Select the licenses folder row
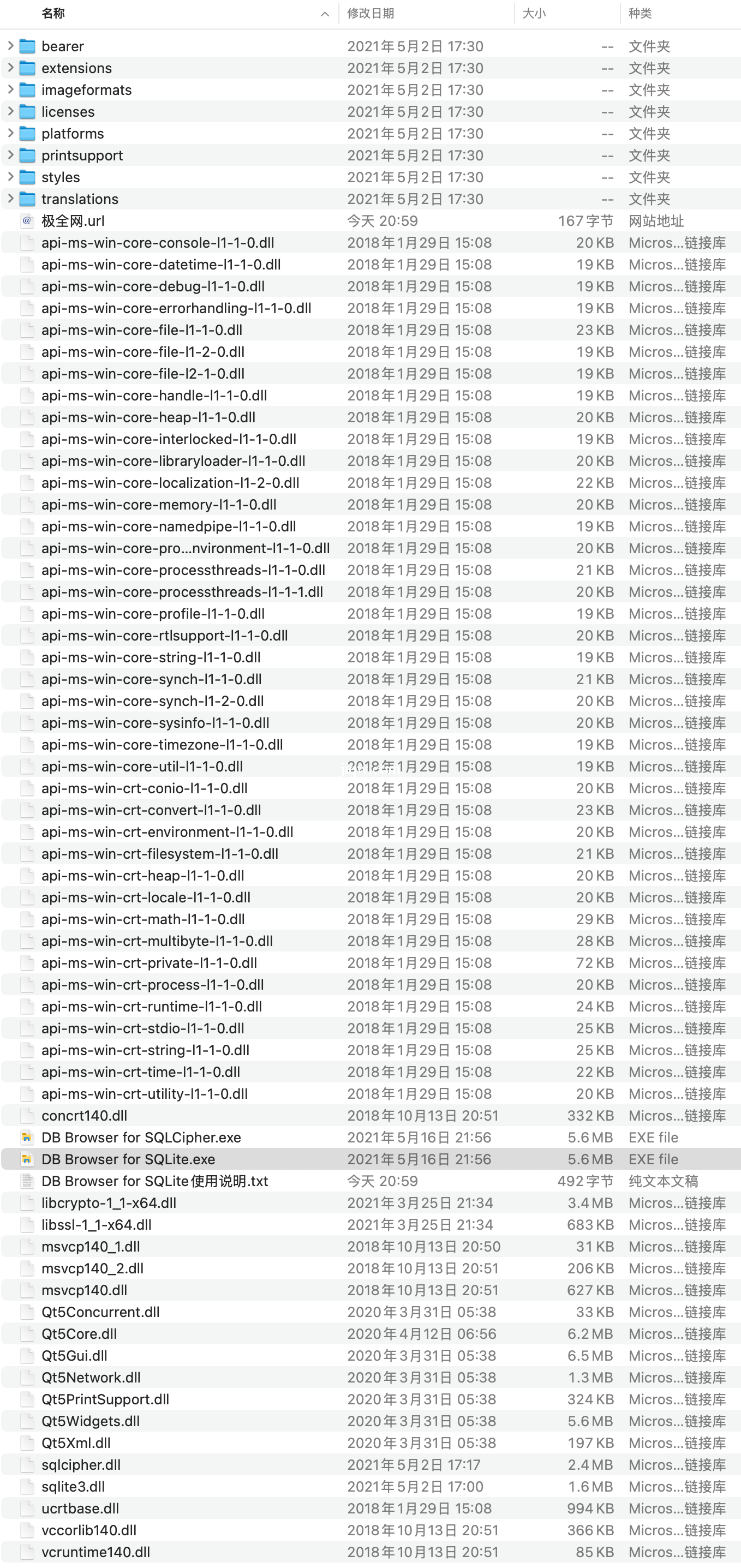Image resolution: width=741 pixels, height=1568 pixels. point(68,112)
